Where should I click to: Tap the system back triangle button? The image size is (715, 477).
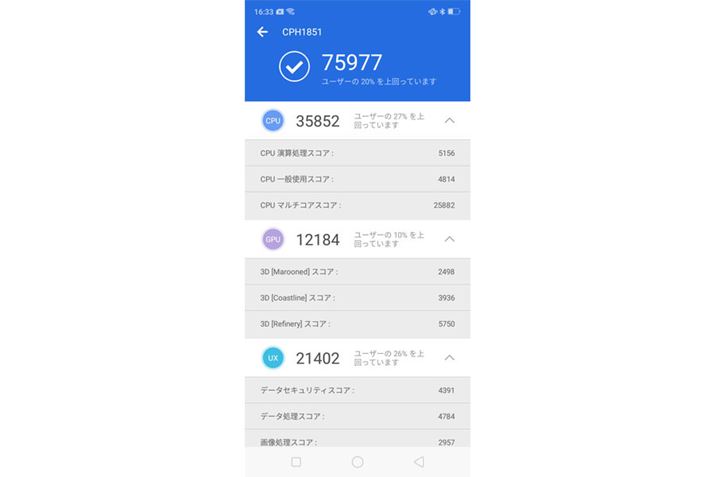click(x=419, y=462)
